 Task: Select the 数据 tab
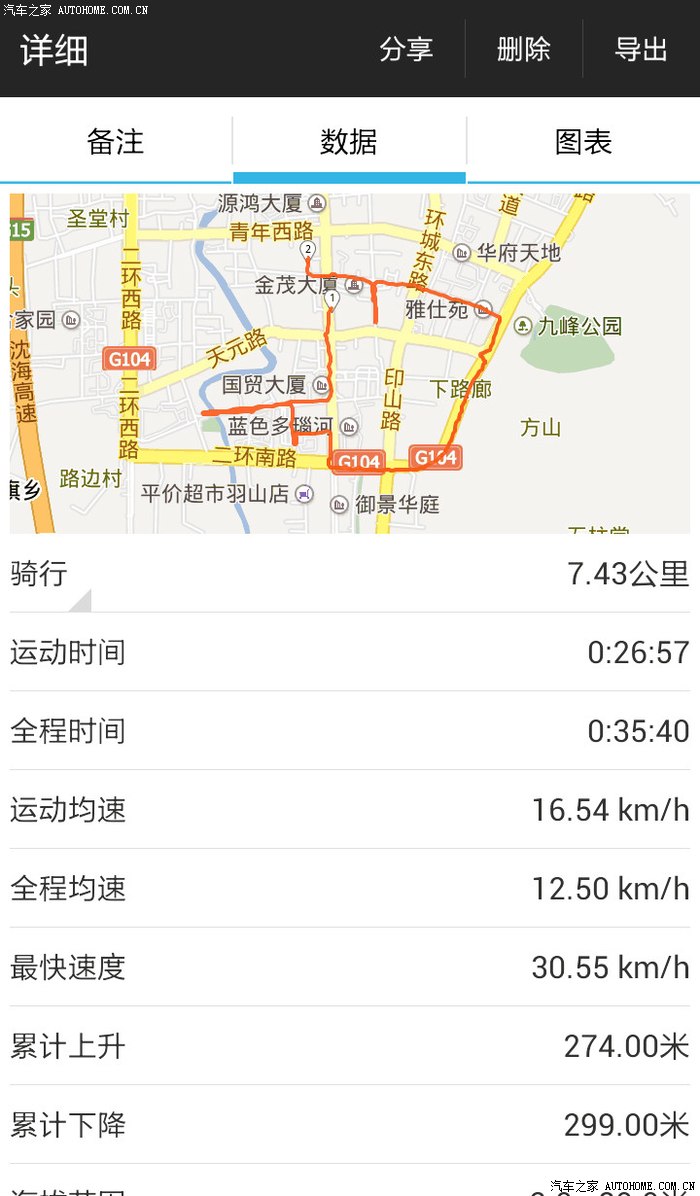[349, 142]
